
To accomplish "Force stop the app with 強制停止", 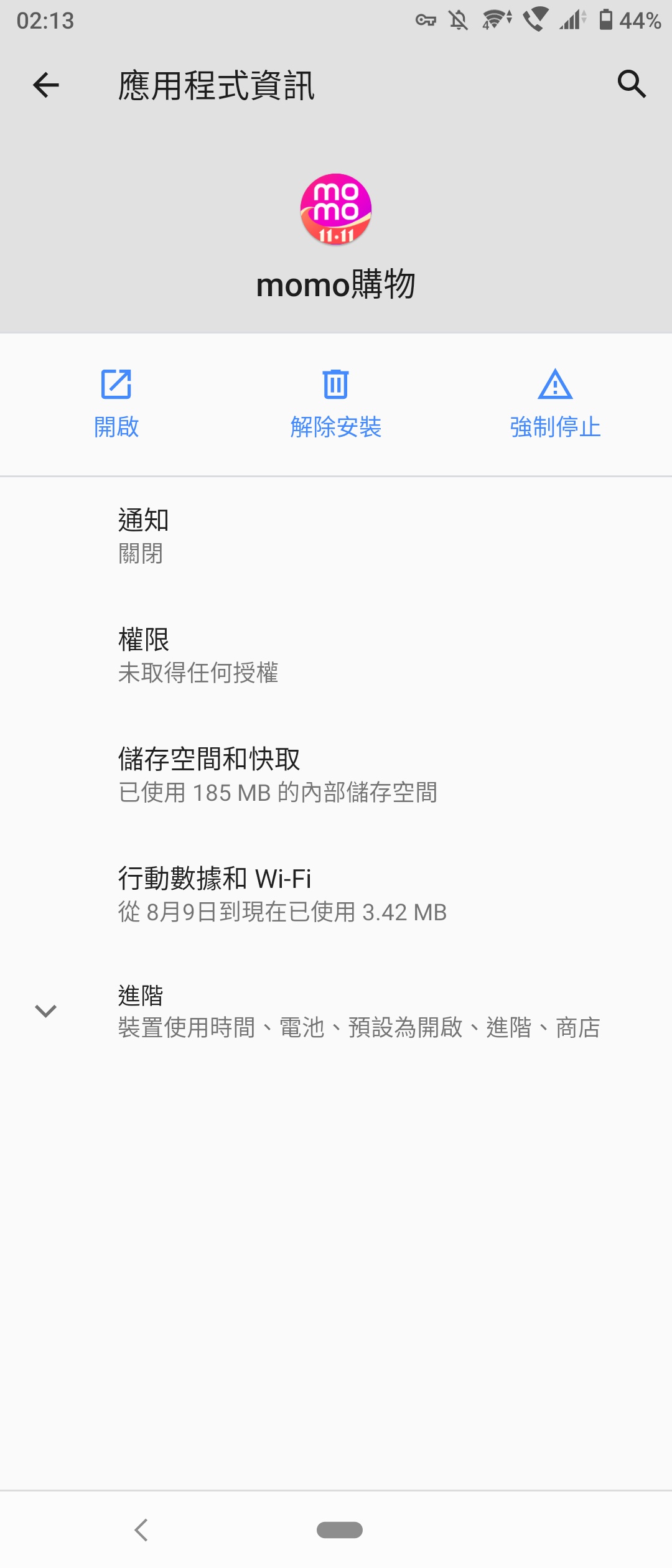I will 555,404.
